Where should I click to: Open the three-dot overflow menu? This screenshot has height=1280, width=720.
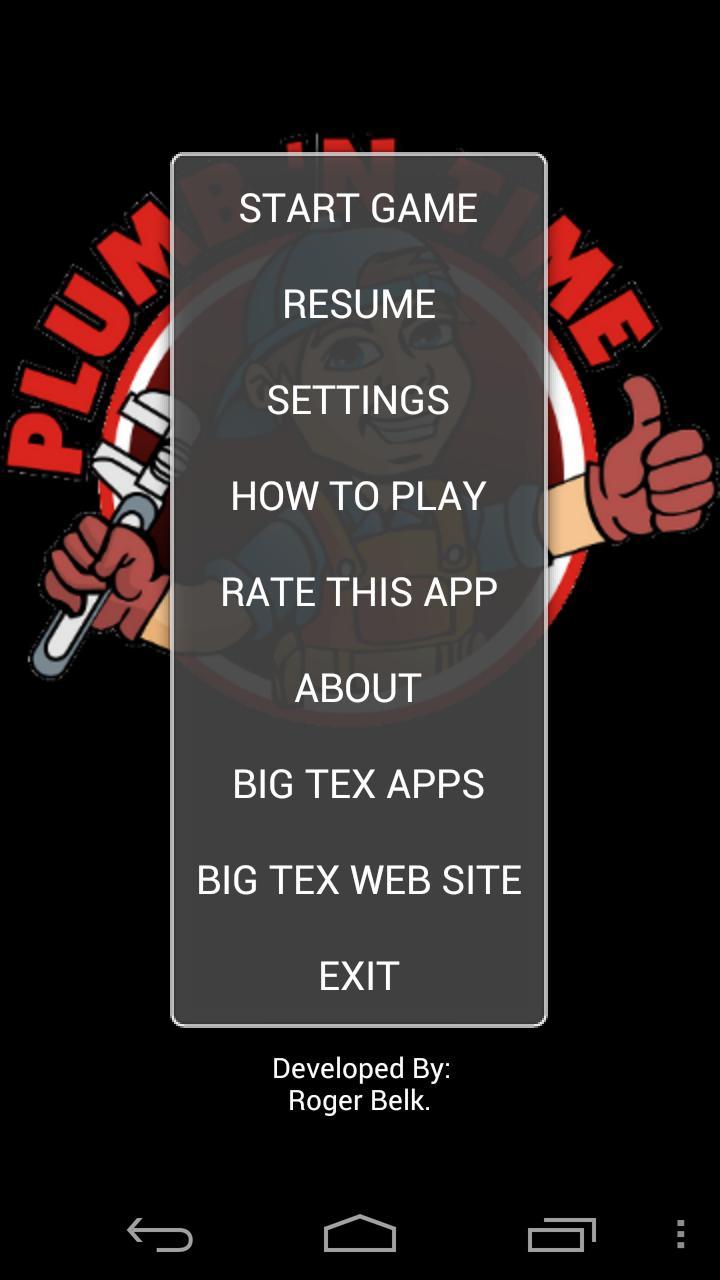pos(680,1235)
